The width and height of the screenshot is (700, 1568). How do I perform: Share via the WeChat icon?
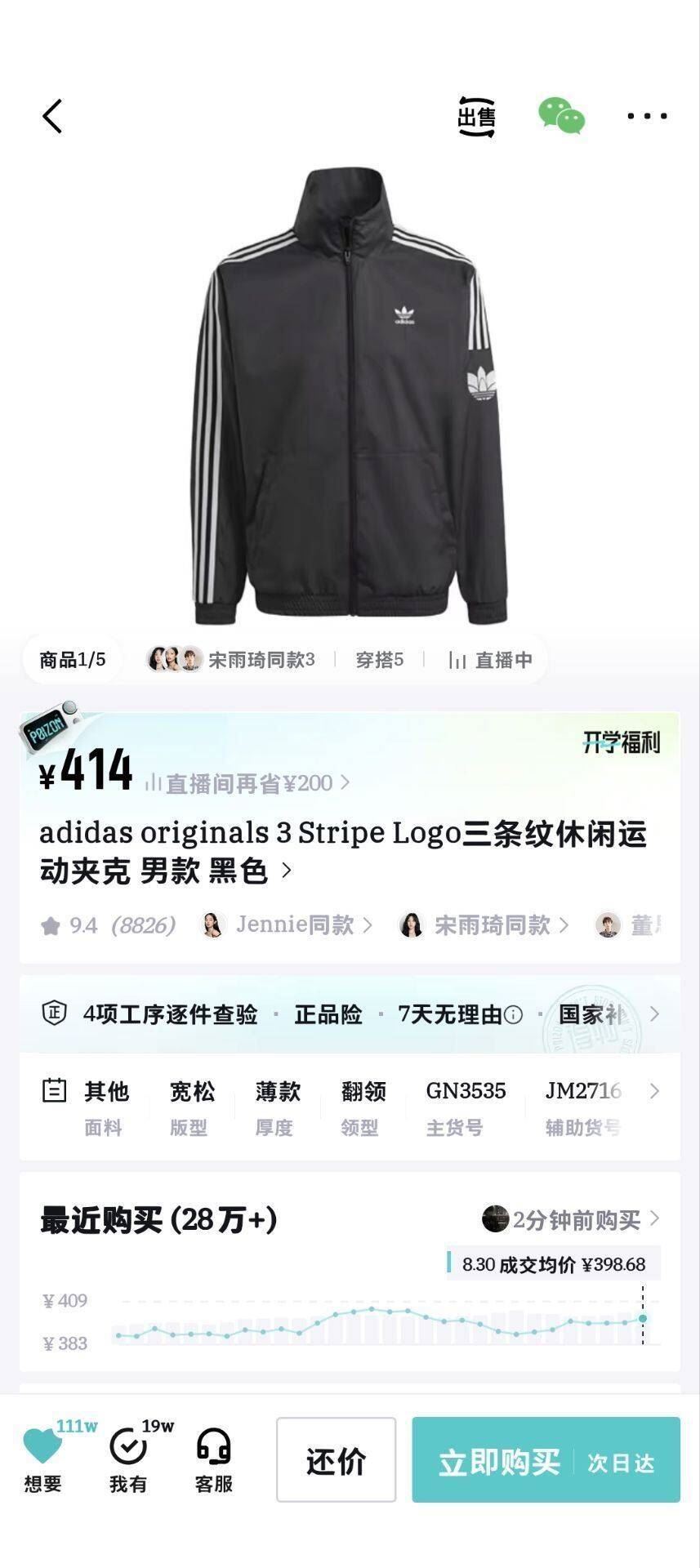562,116
